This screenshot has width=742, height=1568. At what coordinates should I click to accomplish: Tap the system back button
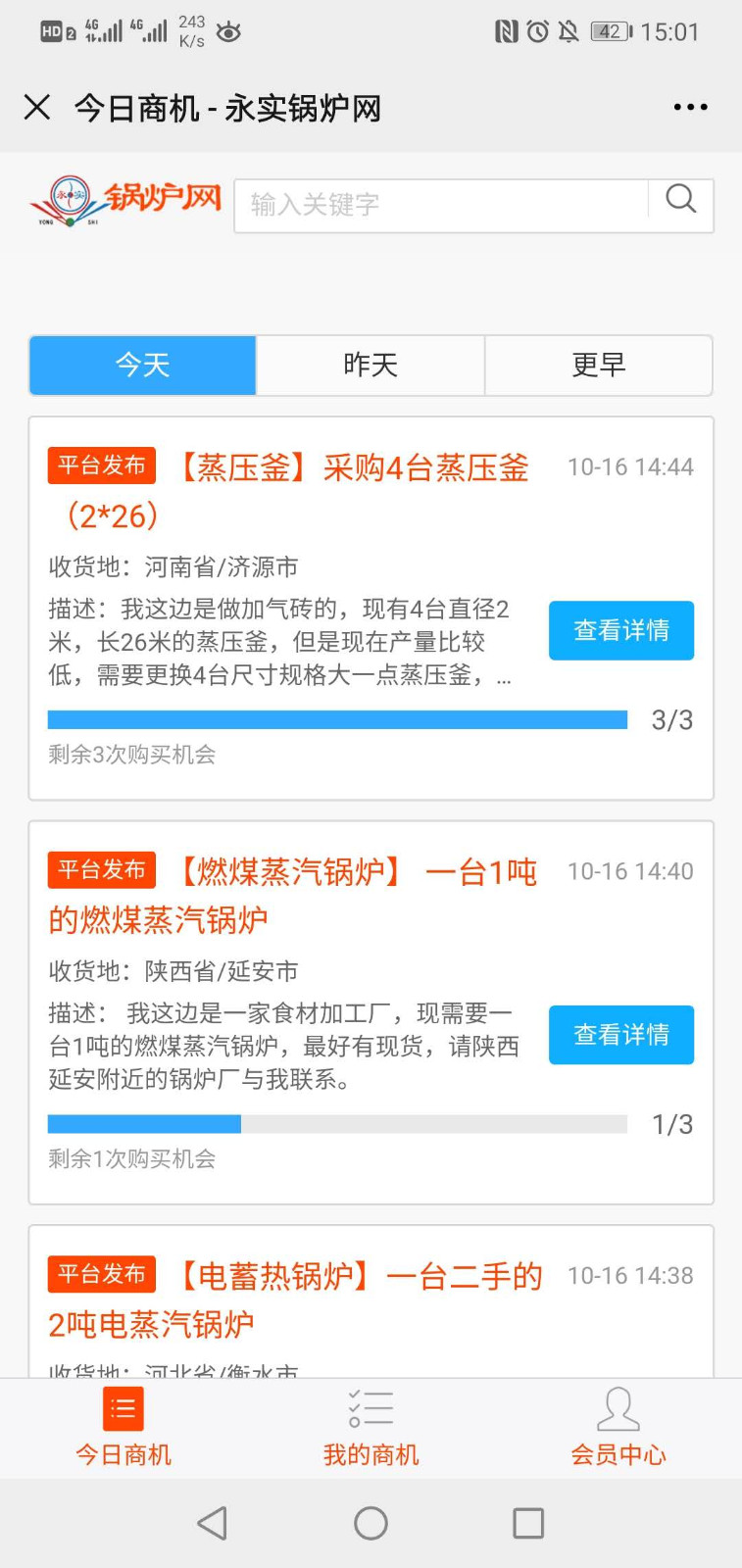(213, 1523)
